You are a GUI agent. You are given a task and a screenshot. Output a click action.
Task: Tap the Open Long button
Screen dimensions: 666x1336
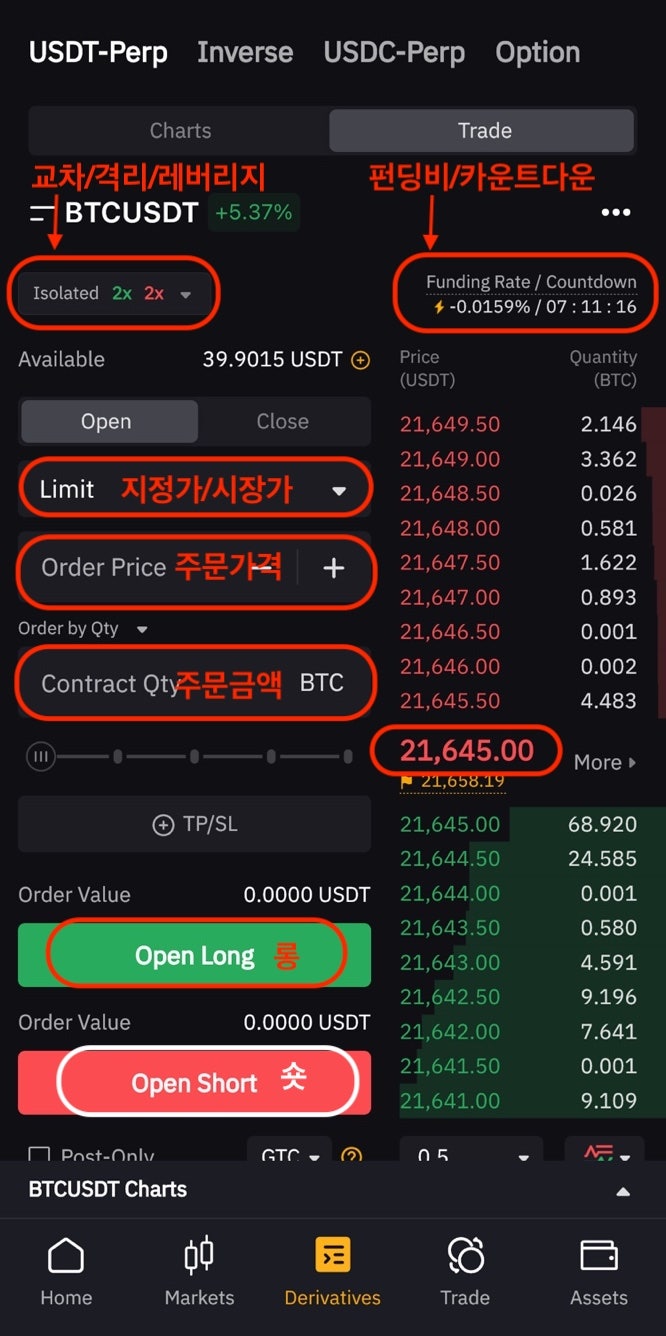click(x=194, y=956)
